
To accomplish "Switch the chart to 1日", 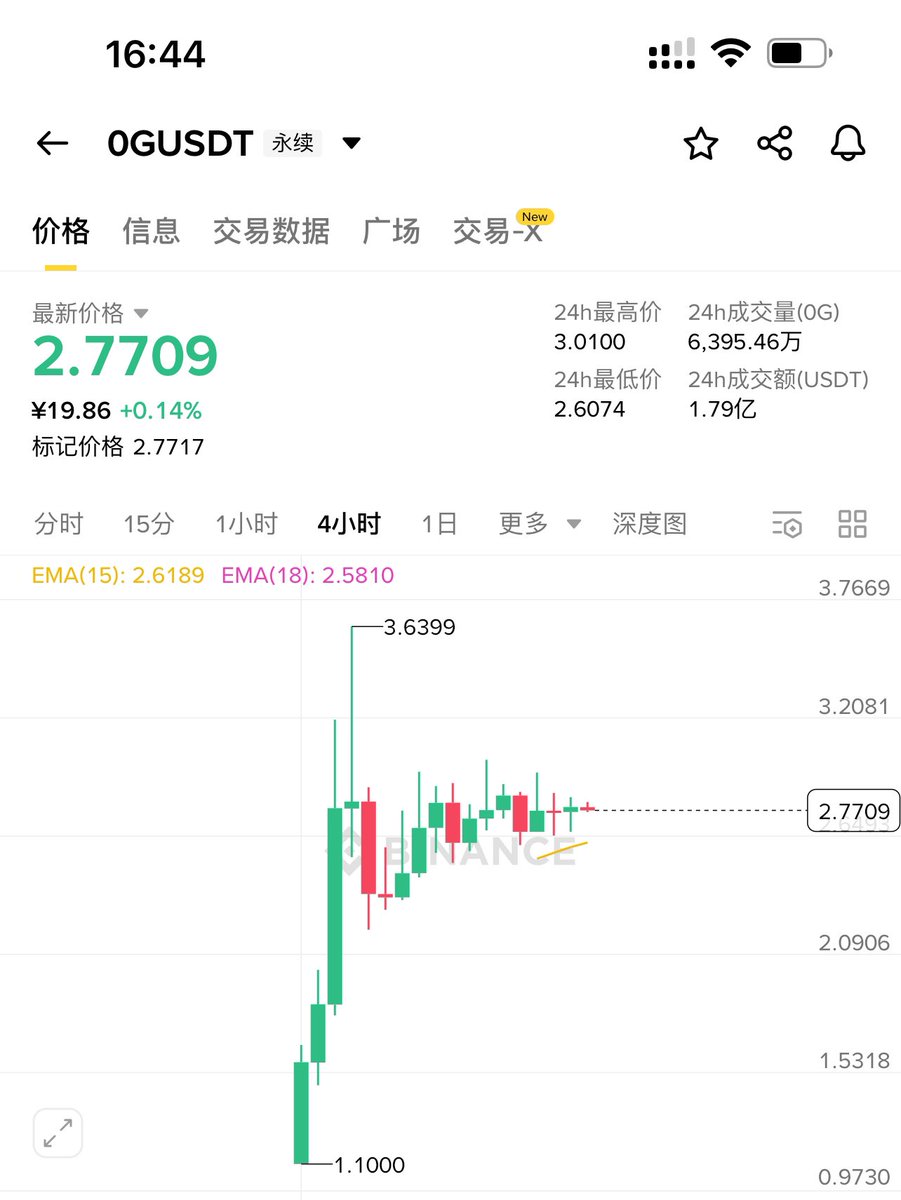I will pyautogui.click(x=439, y=523).
